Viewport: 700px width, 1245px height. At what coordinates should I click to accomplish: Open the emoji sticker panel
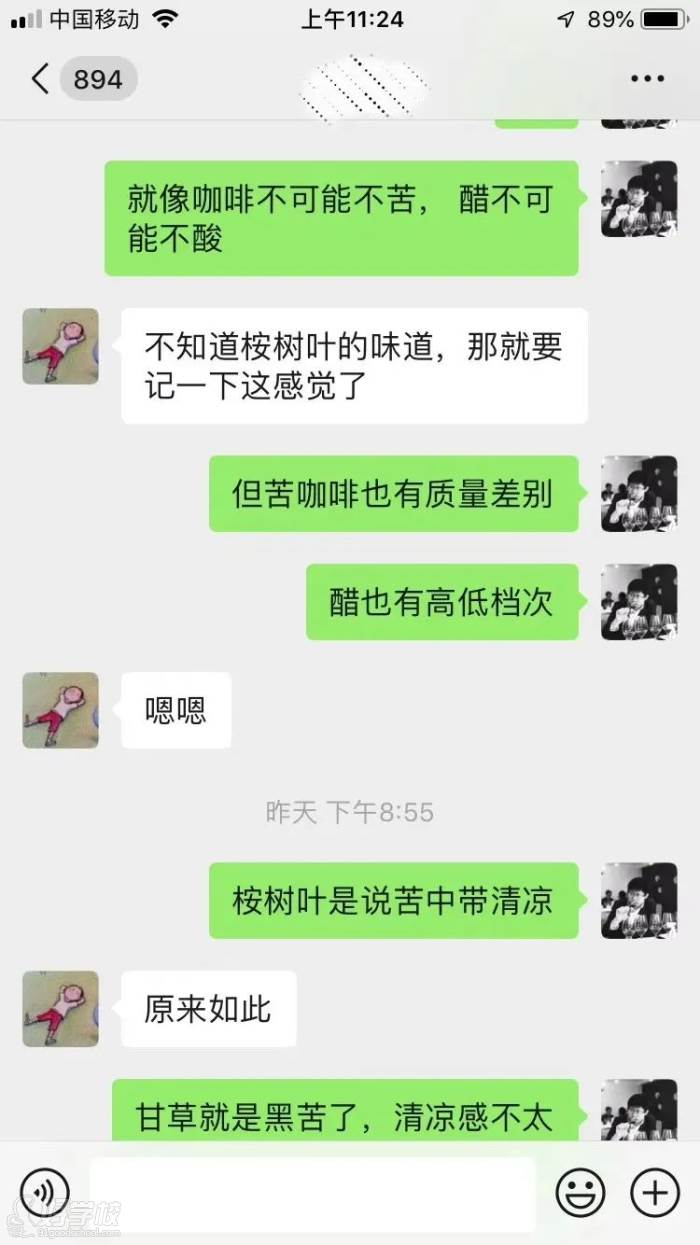pos(581,1192)
